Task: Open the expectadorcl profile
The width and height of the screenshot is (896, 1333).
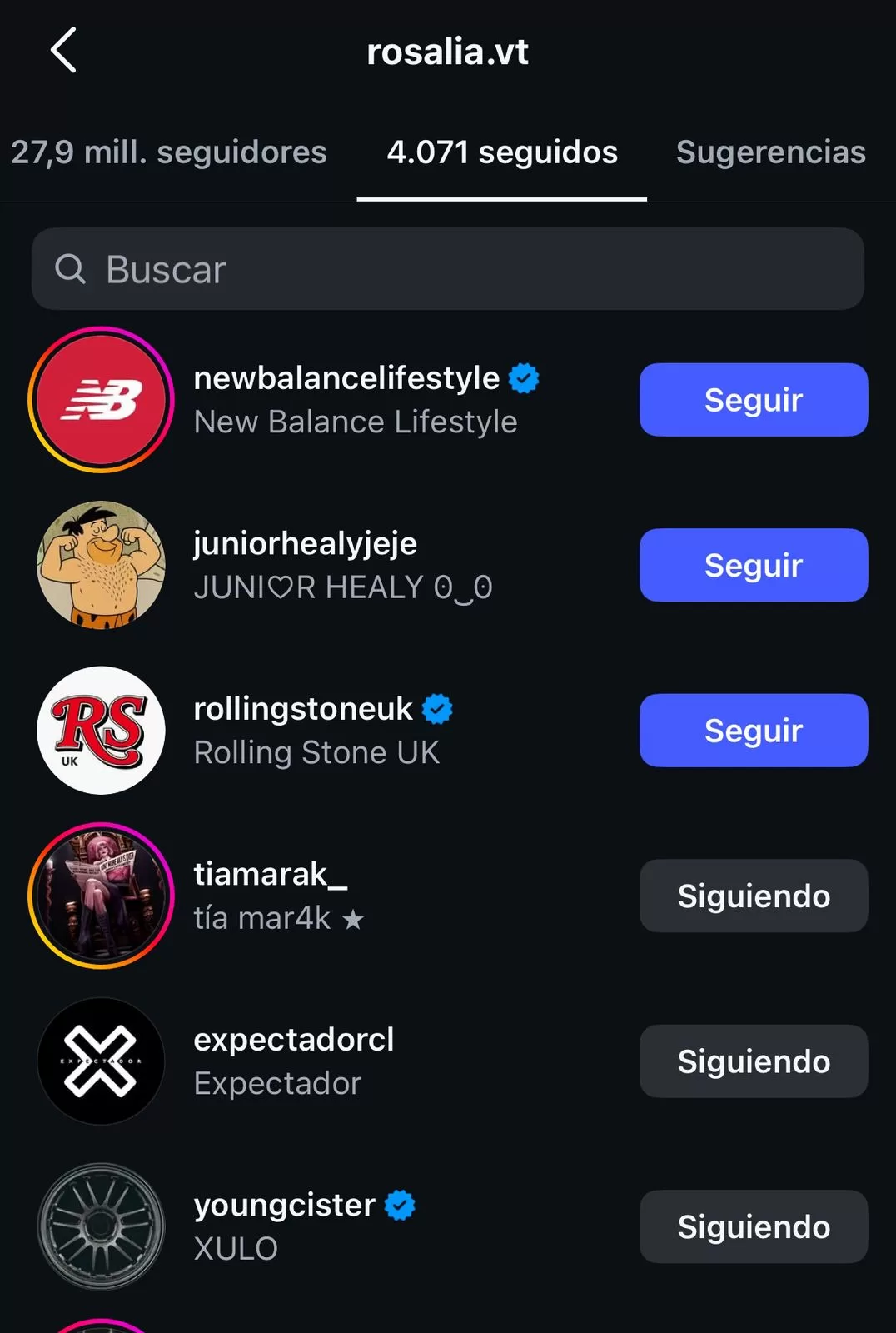Action: (293, 1040)
